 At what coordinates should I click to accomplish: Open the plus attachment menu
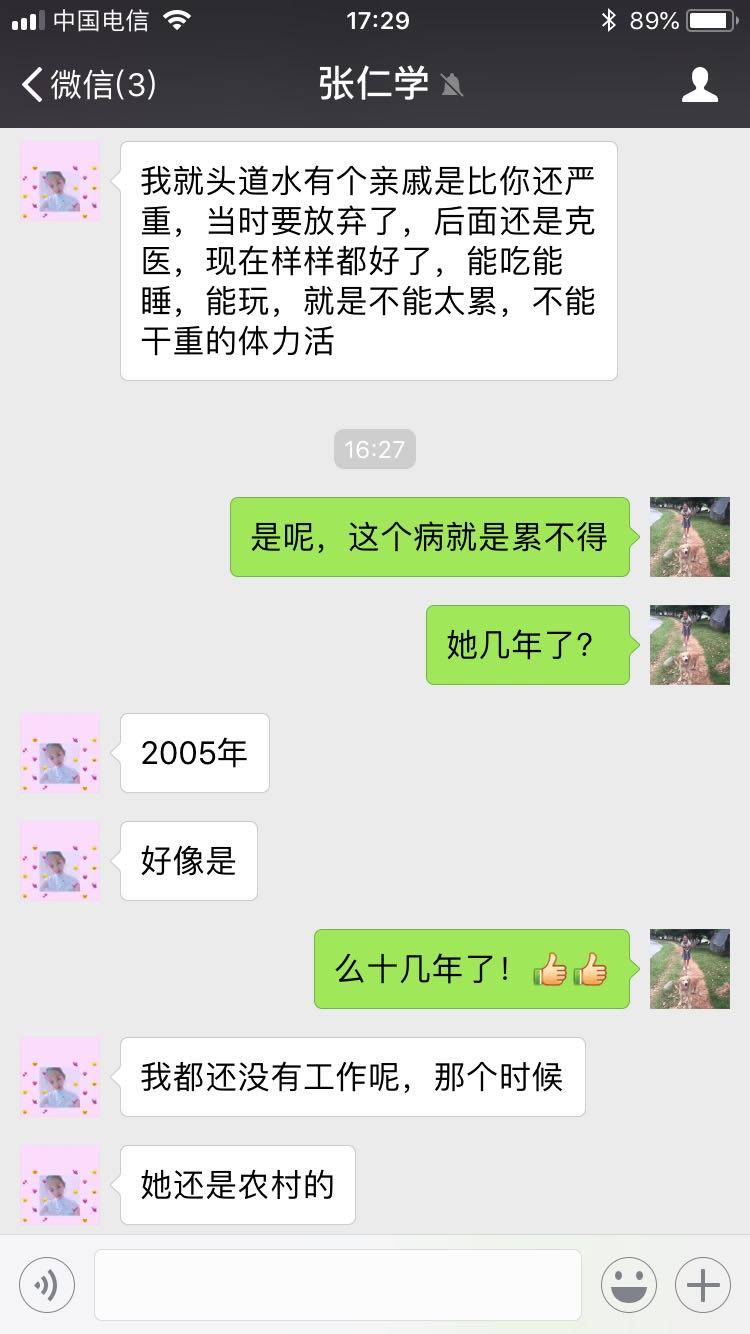703,1285
